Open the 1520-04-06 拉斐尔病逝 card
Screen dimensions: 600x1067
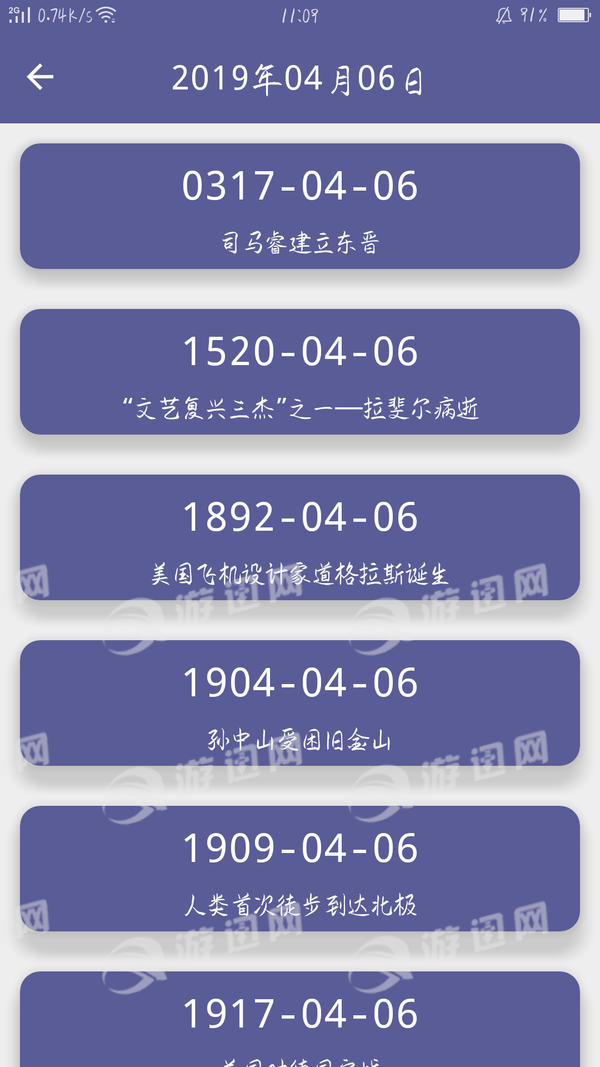(300, 372)
